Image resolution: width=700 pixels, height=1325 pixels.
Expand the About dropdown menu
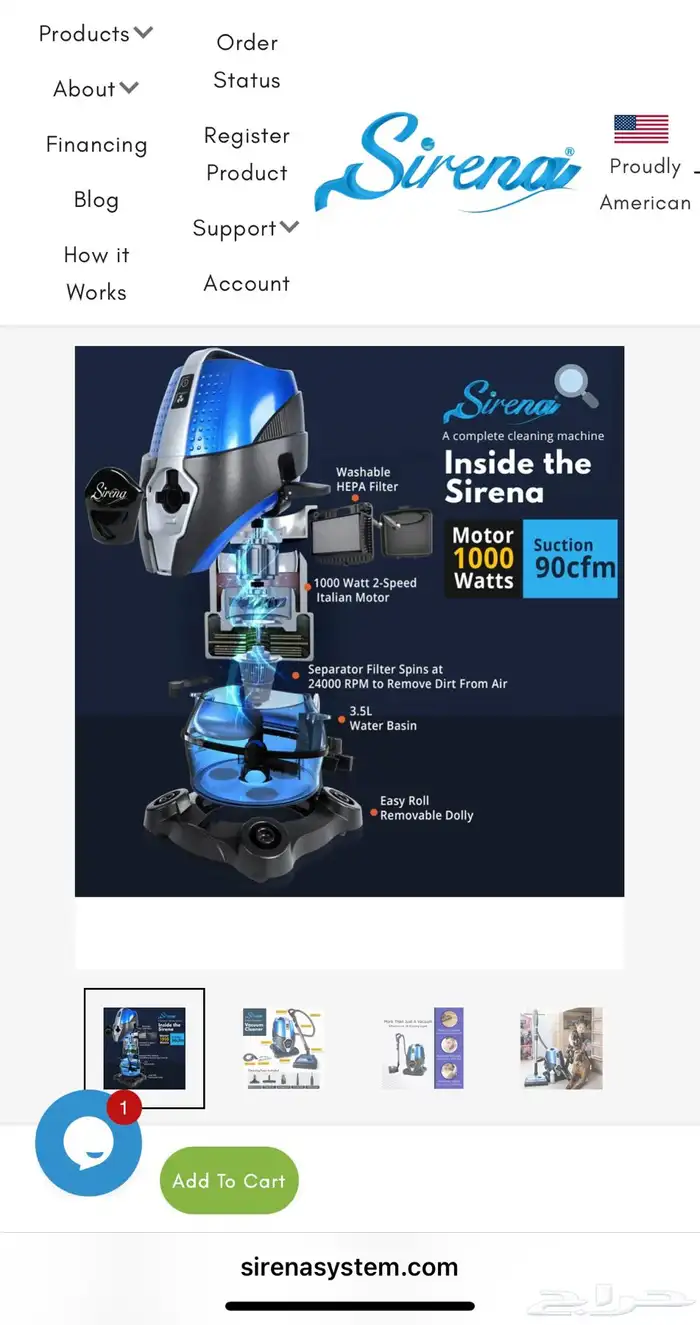click(96, 89)
